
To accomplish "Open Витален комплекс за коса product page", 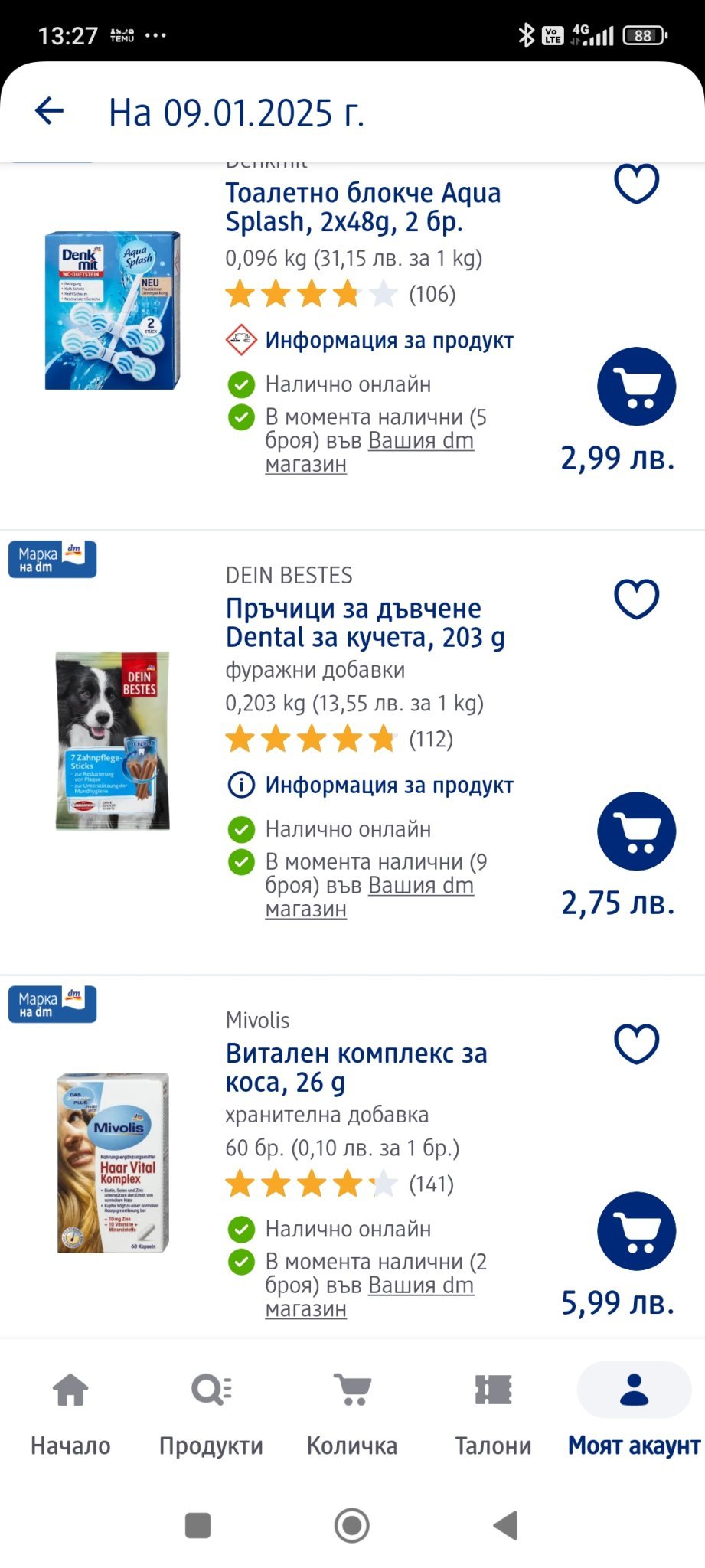I will (x=356, y=1068).
